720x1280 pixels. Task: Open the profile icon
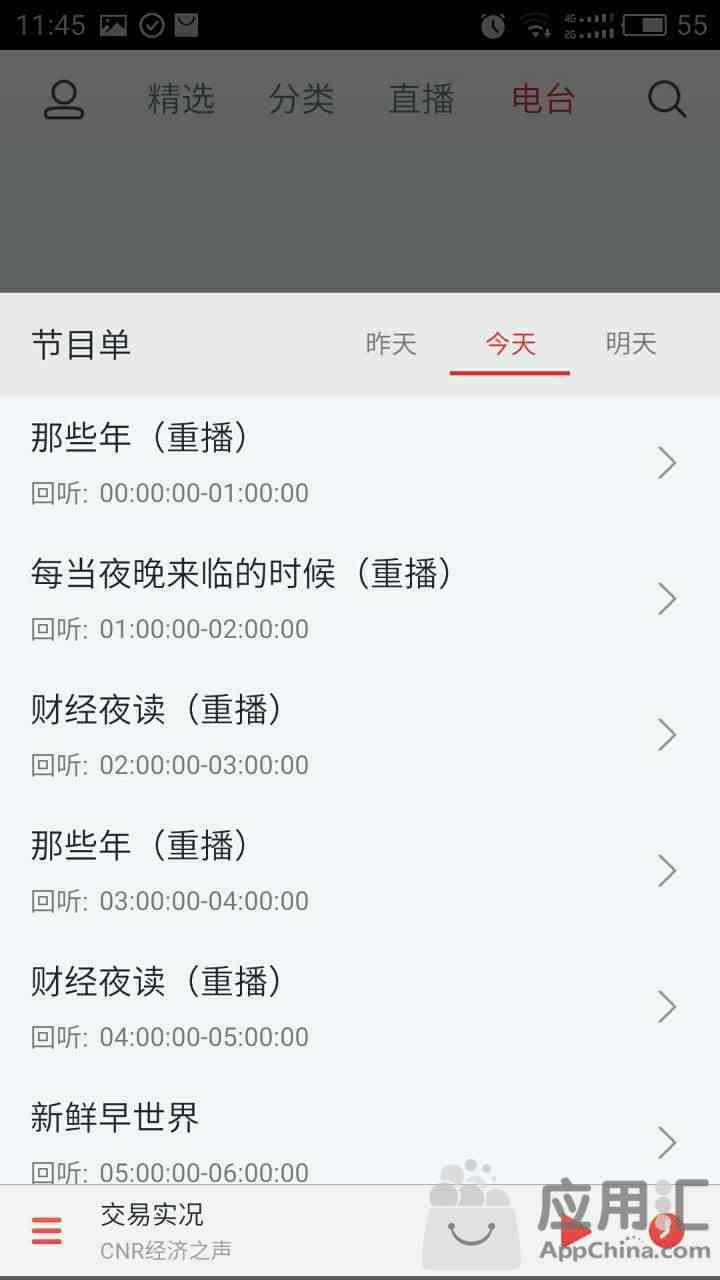(64, 100)
